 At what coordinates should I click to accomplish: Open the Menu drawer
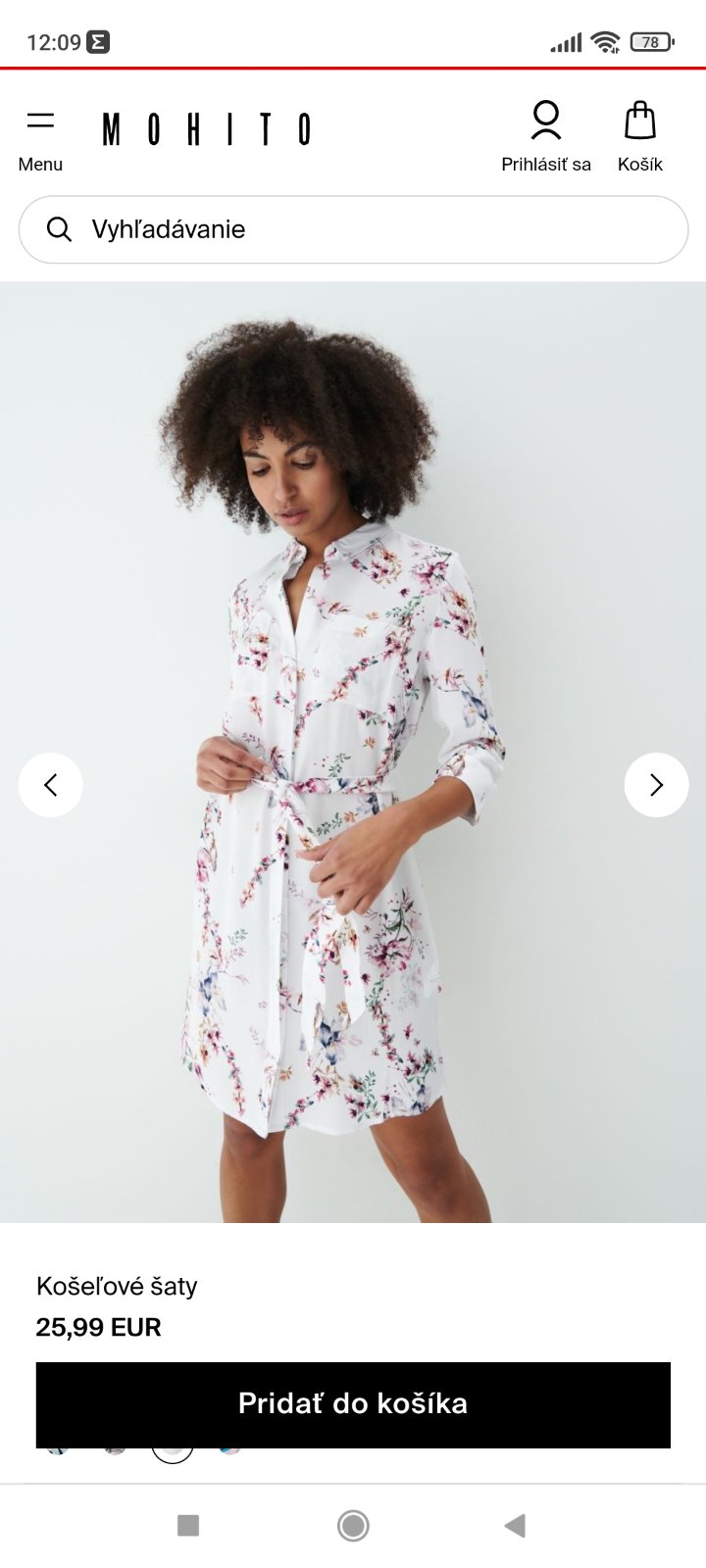[x=40, y=136]
